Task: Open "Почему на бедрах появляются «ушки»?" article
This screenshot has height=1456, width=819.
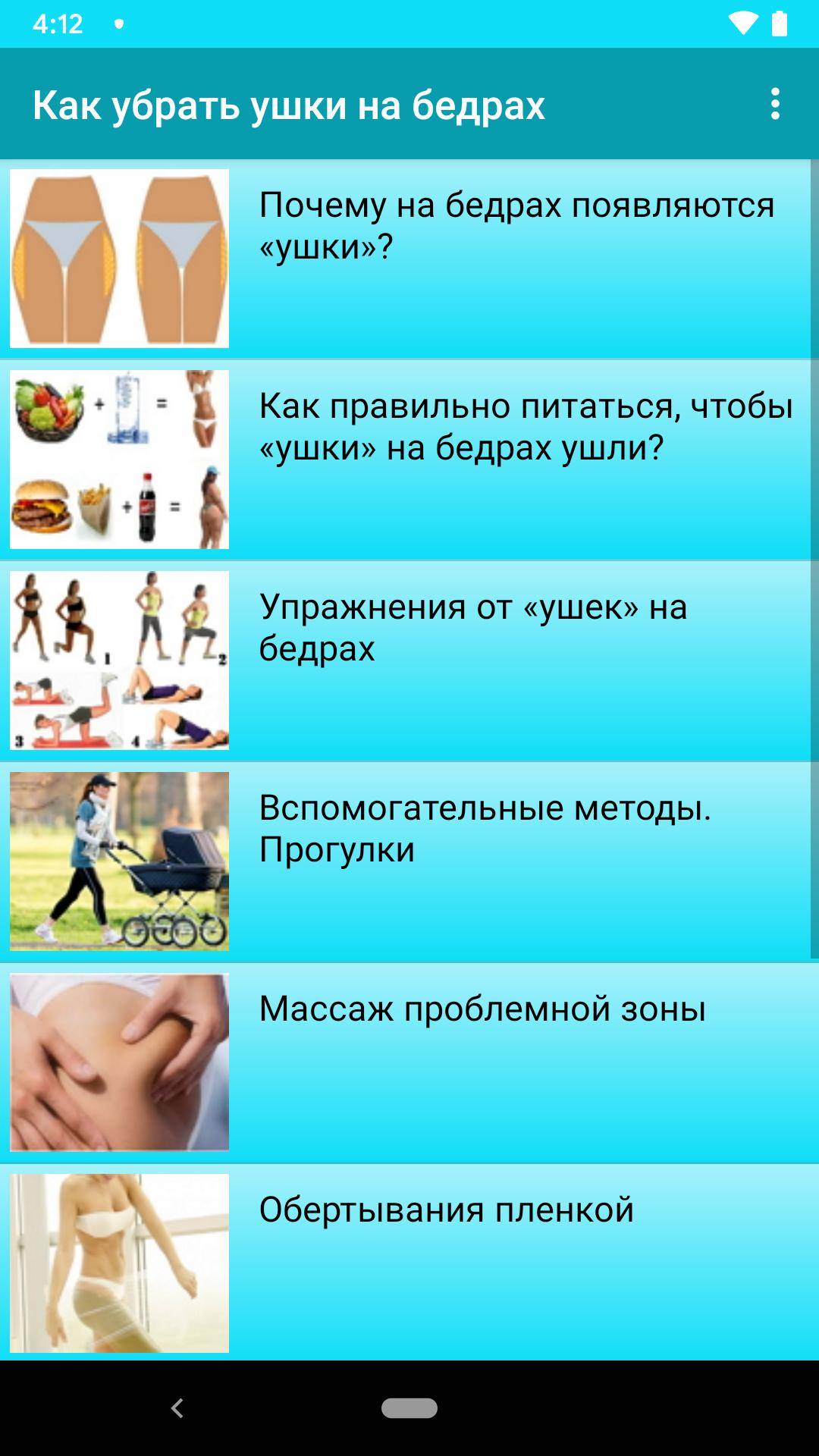Action: pos(516,226)
